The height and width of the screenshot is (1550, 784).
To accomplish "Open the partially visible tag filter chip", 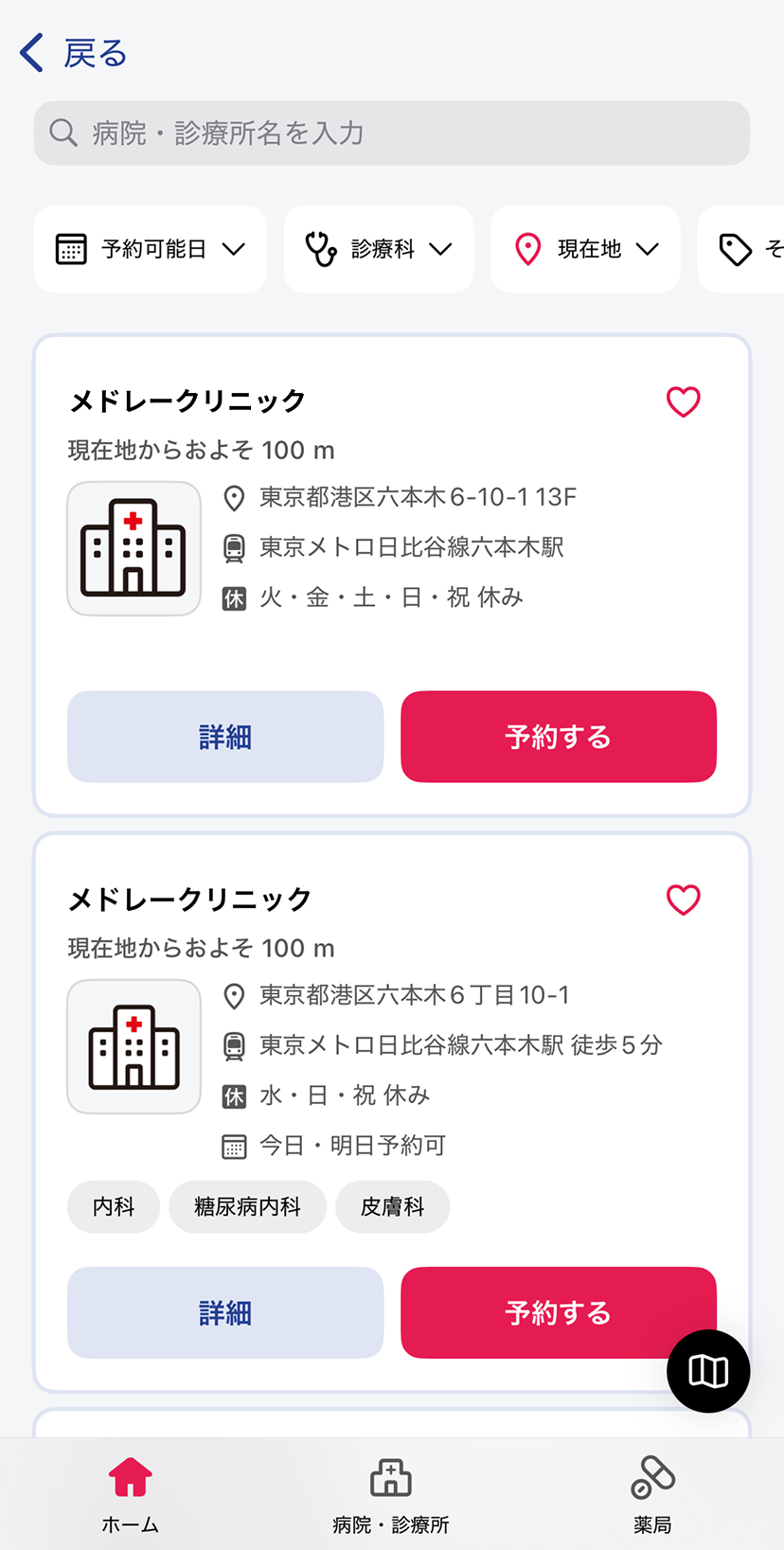I will coord(741,249).
